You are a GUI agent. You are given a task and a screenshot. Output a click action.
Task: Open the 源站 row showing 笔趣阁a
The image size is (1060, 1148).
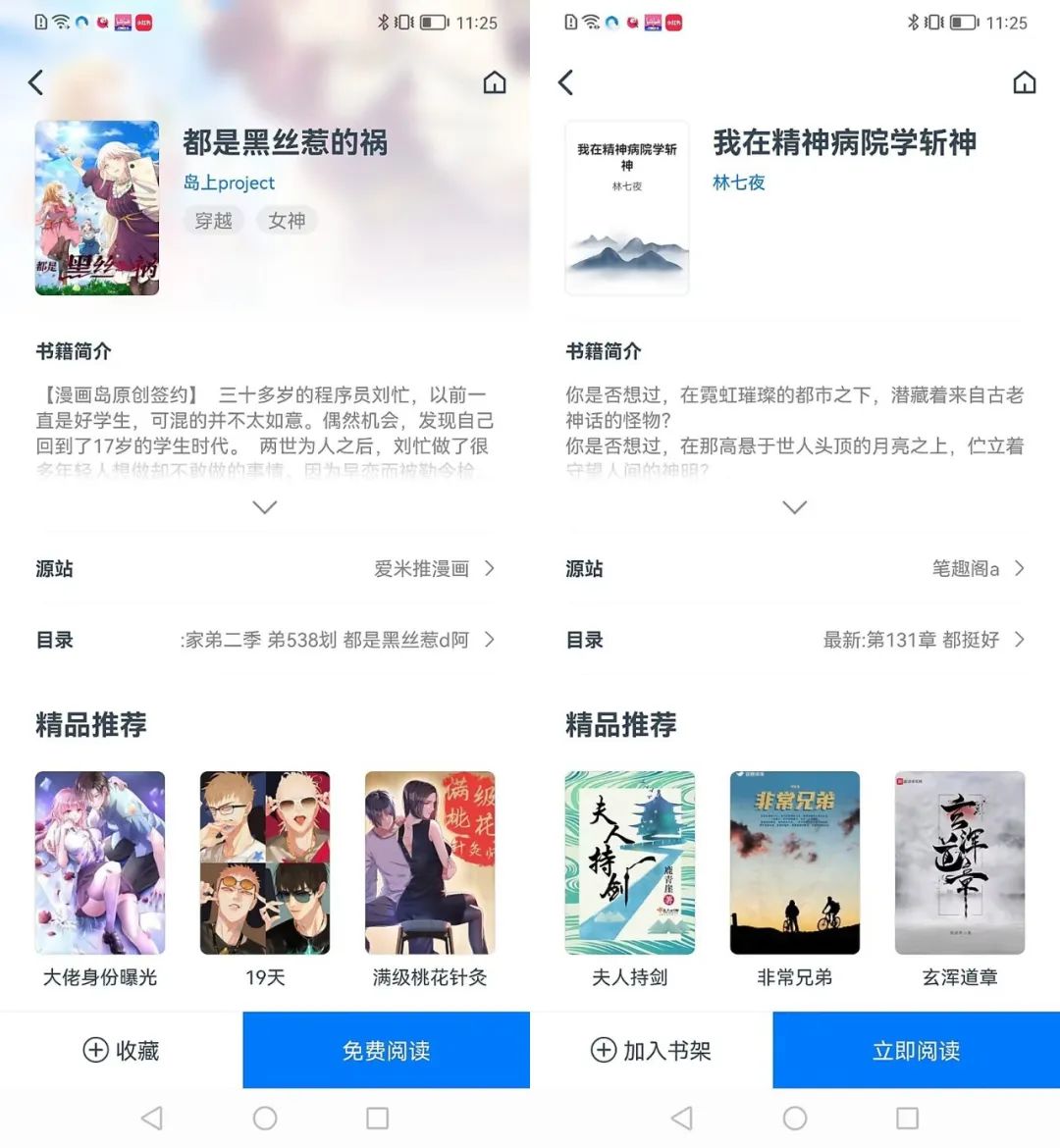coord(795,569)
